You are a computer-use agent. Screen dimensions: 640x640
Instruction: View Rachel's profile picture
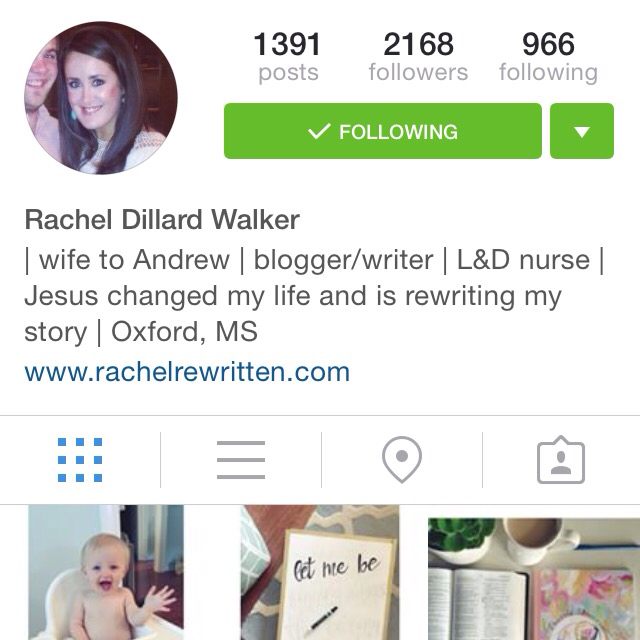[x=101, y=98]
